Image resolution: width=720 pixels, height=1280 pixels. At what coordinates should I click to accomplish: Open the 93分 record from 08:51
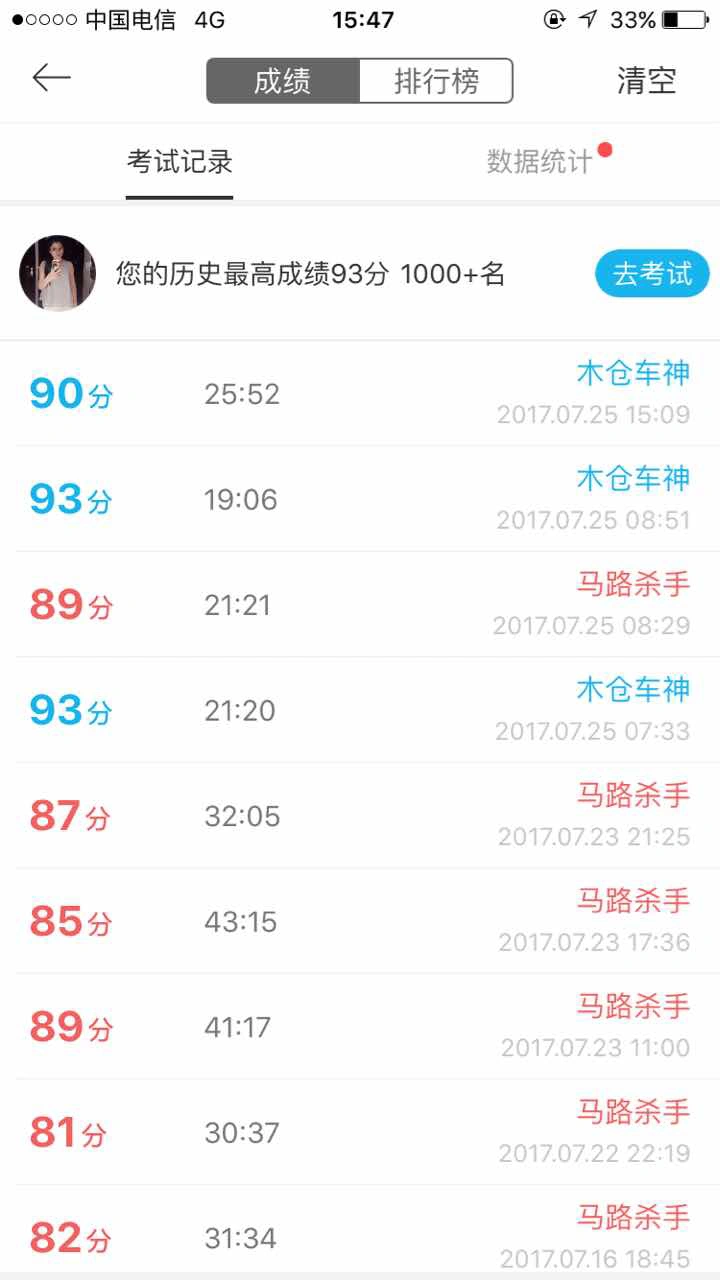click(360, 499)
